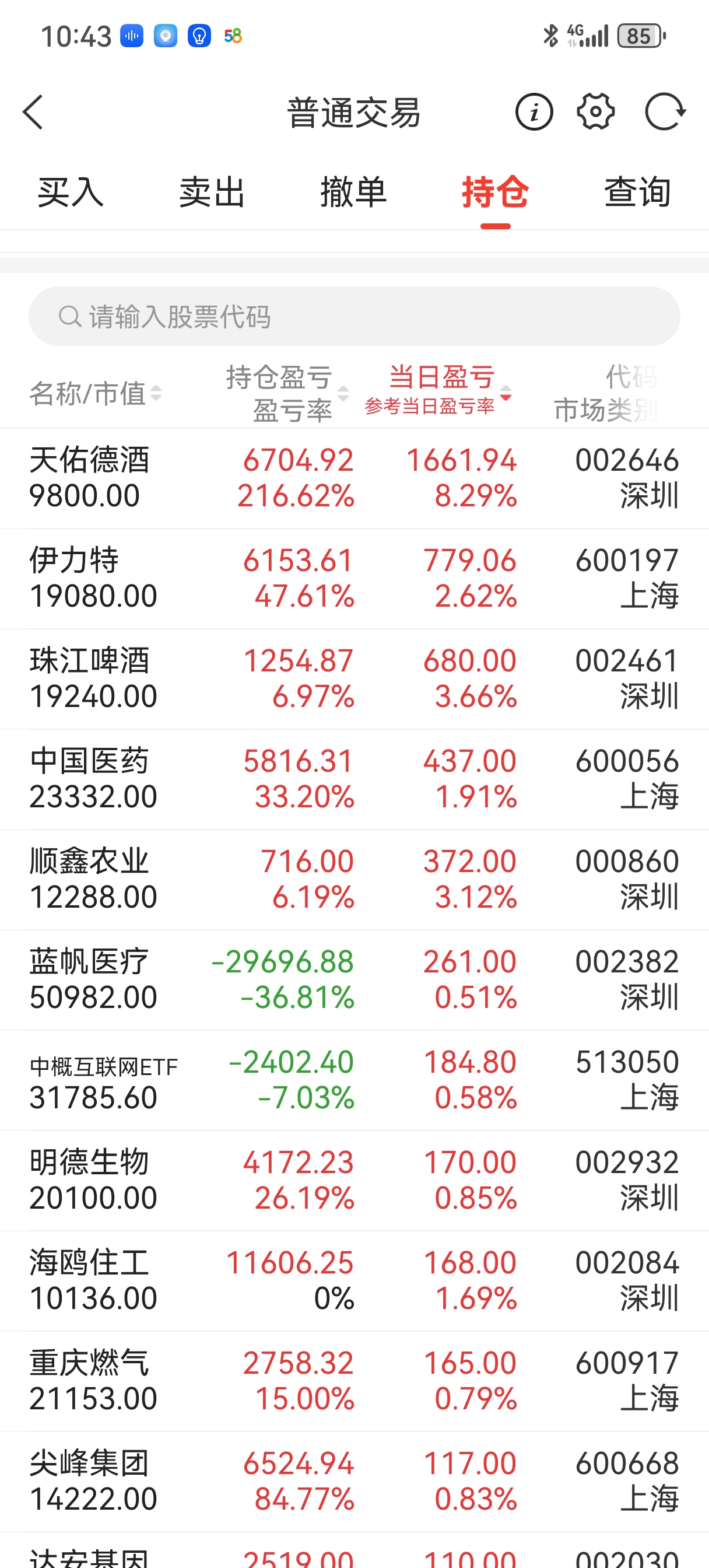Refresh the holdings data

(x=665, y=112)
